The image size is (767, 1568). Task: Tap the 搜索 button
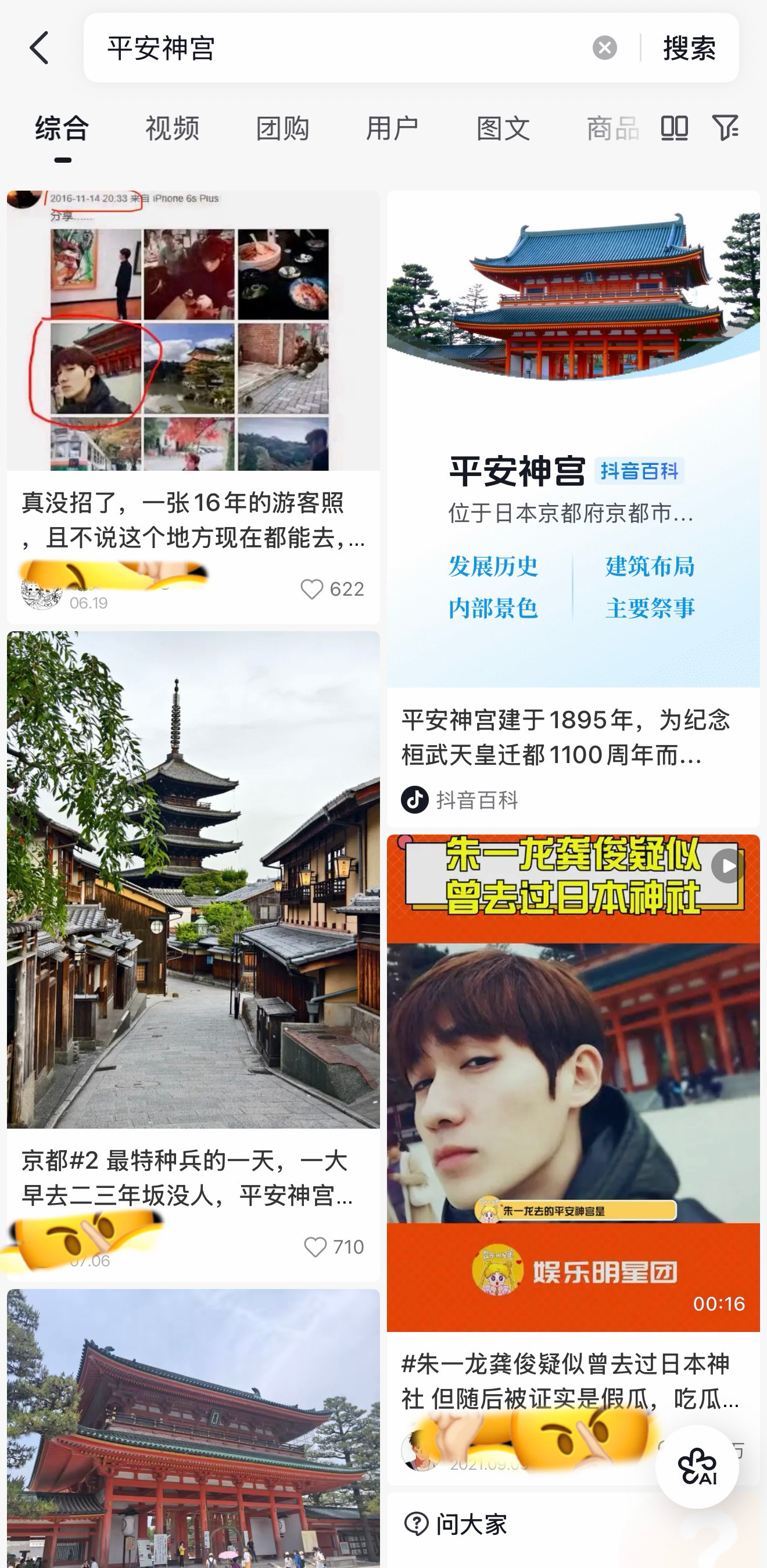pyautogui.click(x=689, y=48)
